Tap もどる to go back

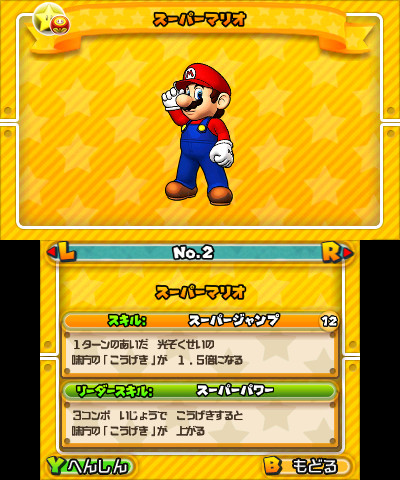tap(307, 466)
